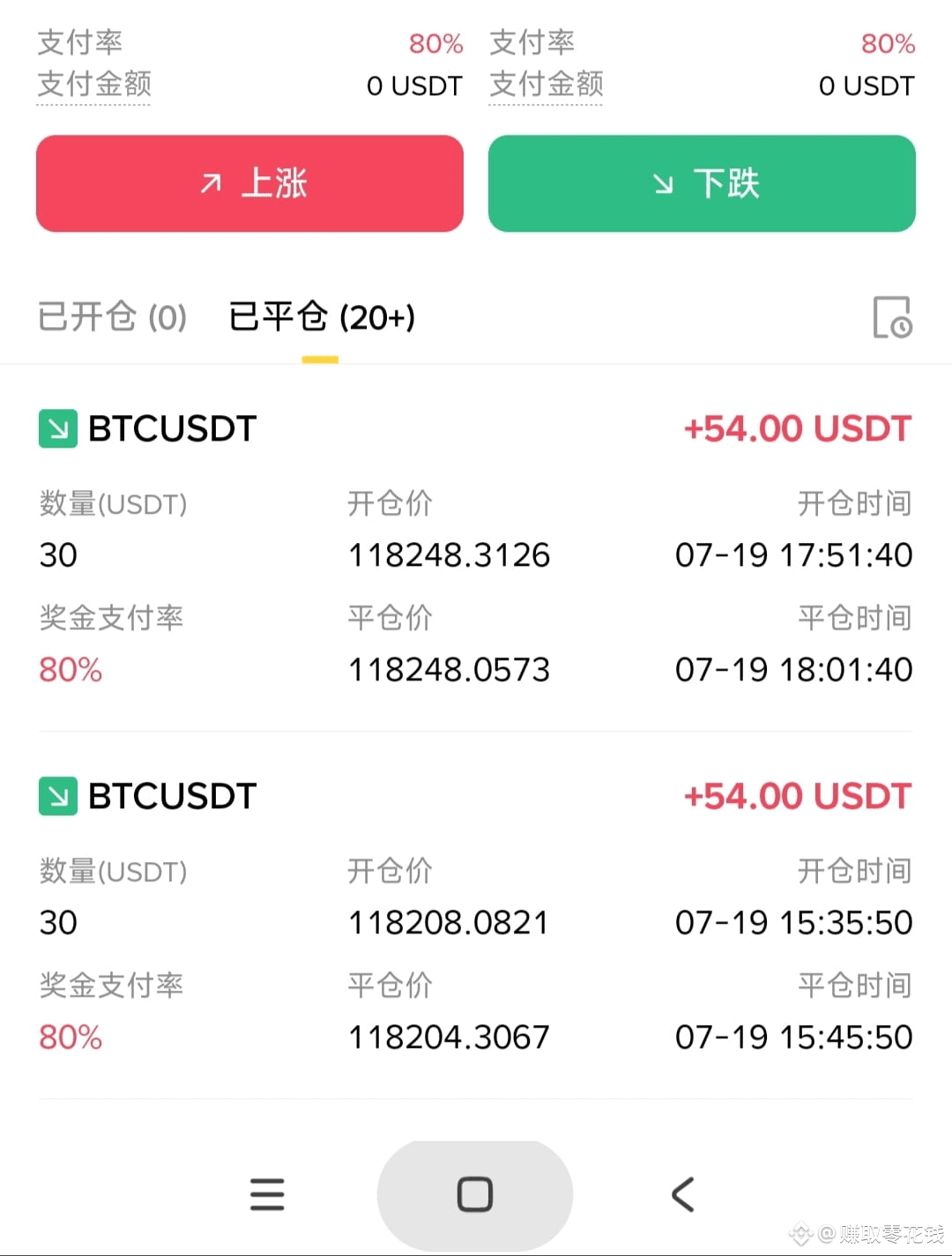Tap the green 下跌 button

tap(702, 183)
